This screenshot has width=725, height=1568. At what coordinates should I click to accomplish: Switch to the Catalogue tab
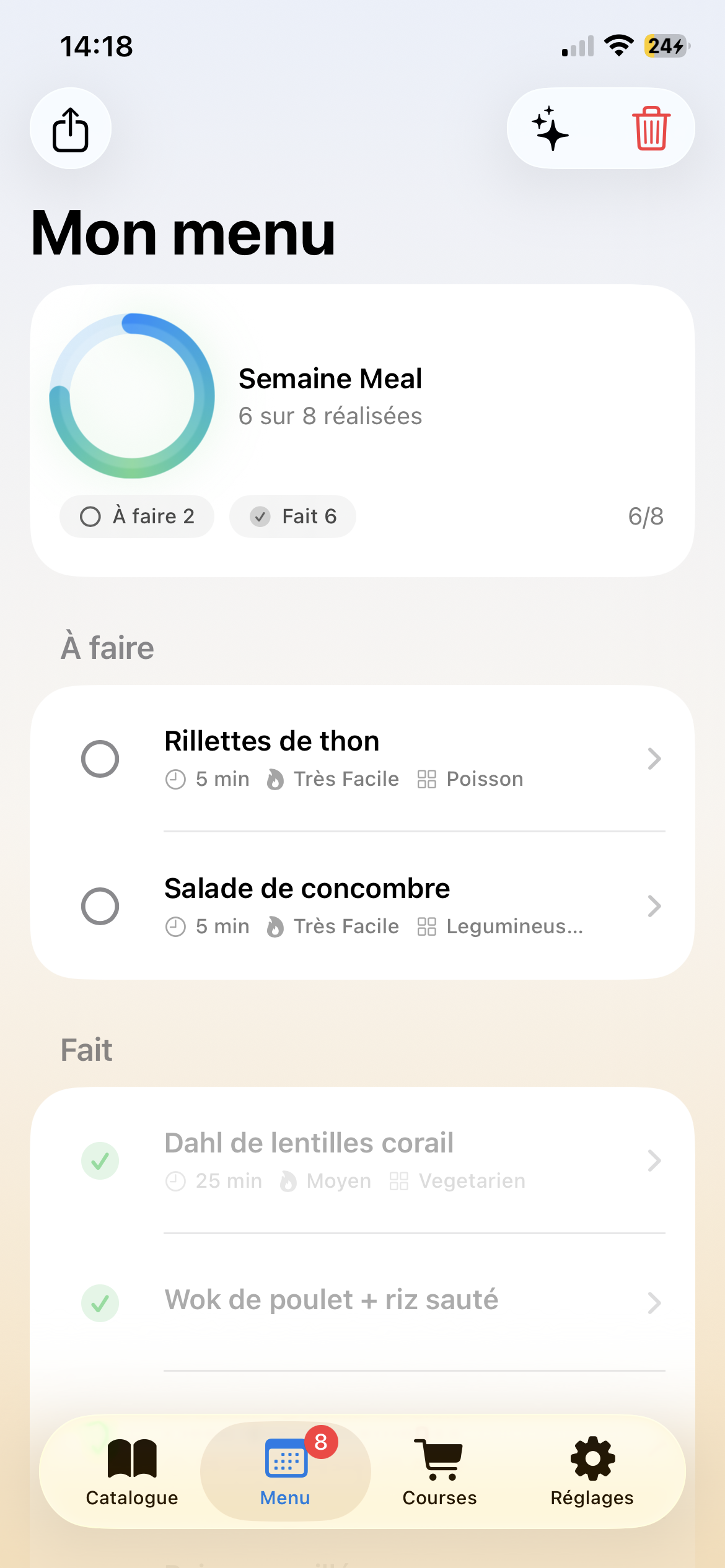coord(132,1471)
